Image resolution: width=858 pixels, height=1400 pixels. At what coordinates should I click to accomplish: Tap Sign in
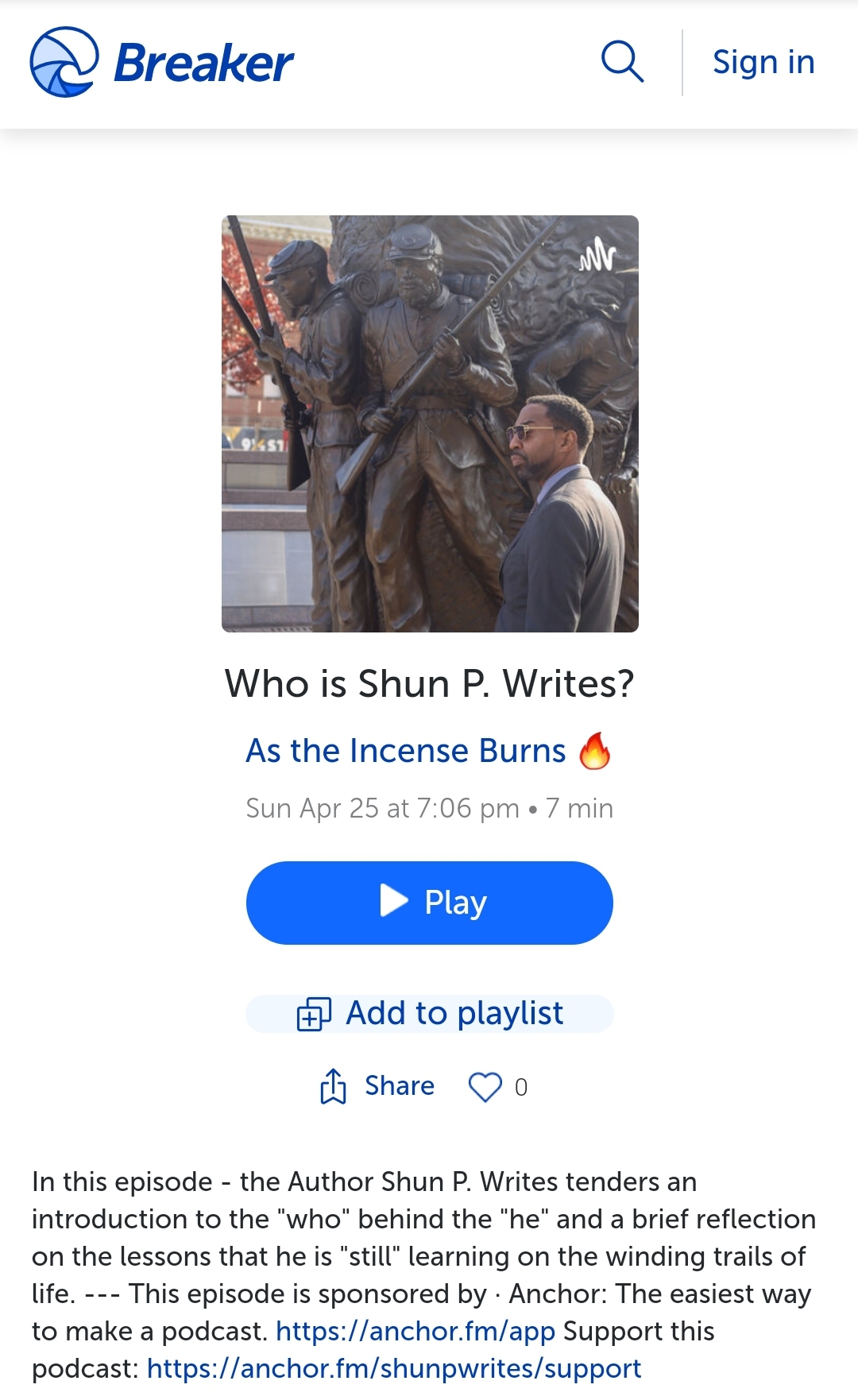pyautogui.click(x=763, y=62)
